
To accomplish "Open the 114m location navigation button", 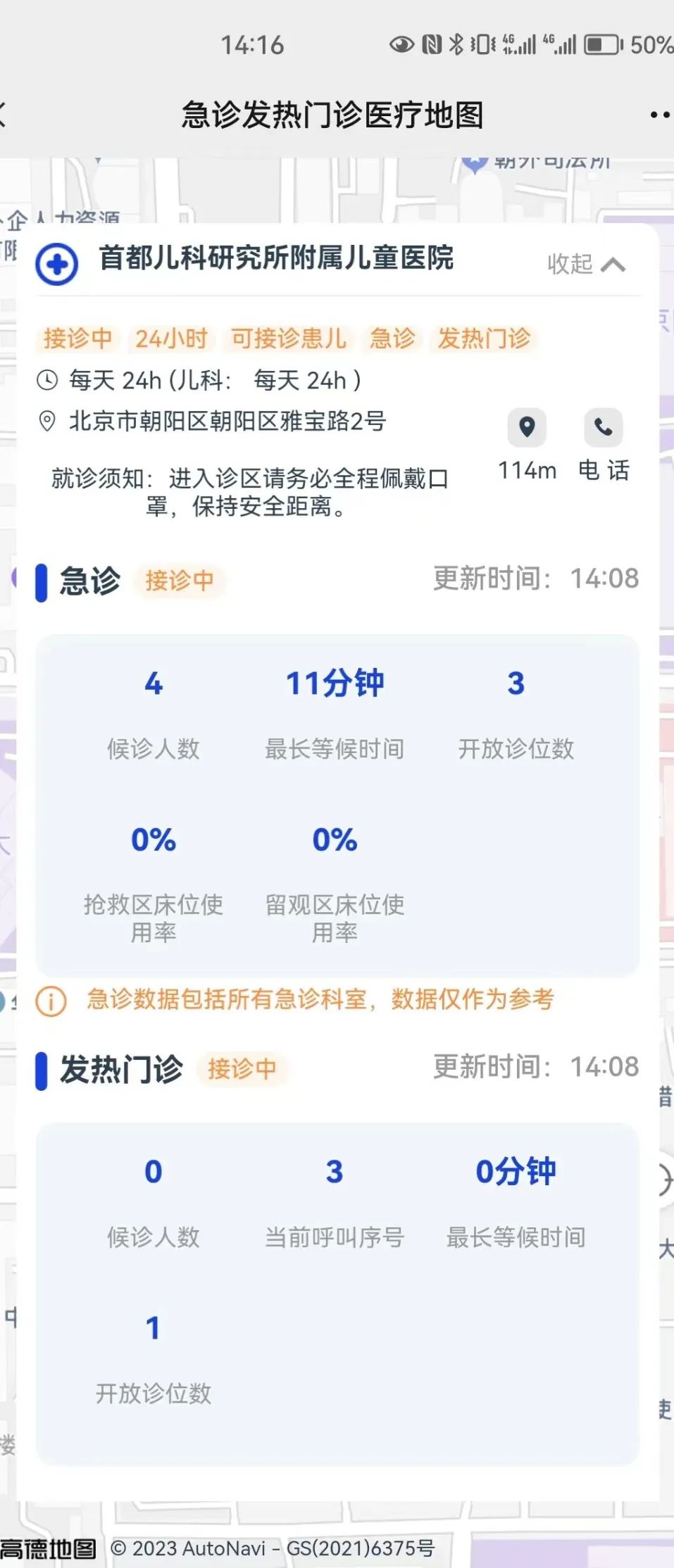I will tap(527, 428).
